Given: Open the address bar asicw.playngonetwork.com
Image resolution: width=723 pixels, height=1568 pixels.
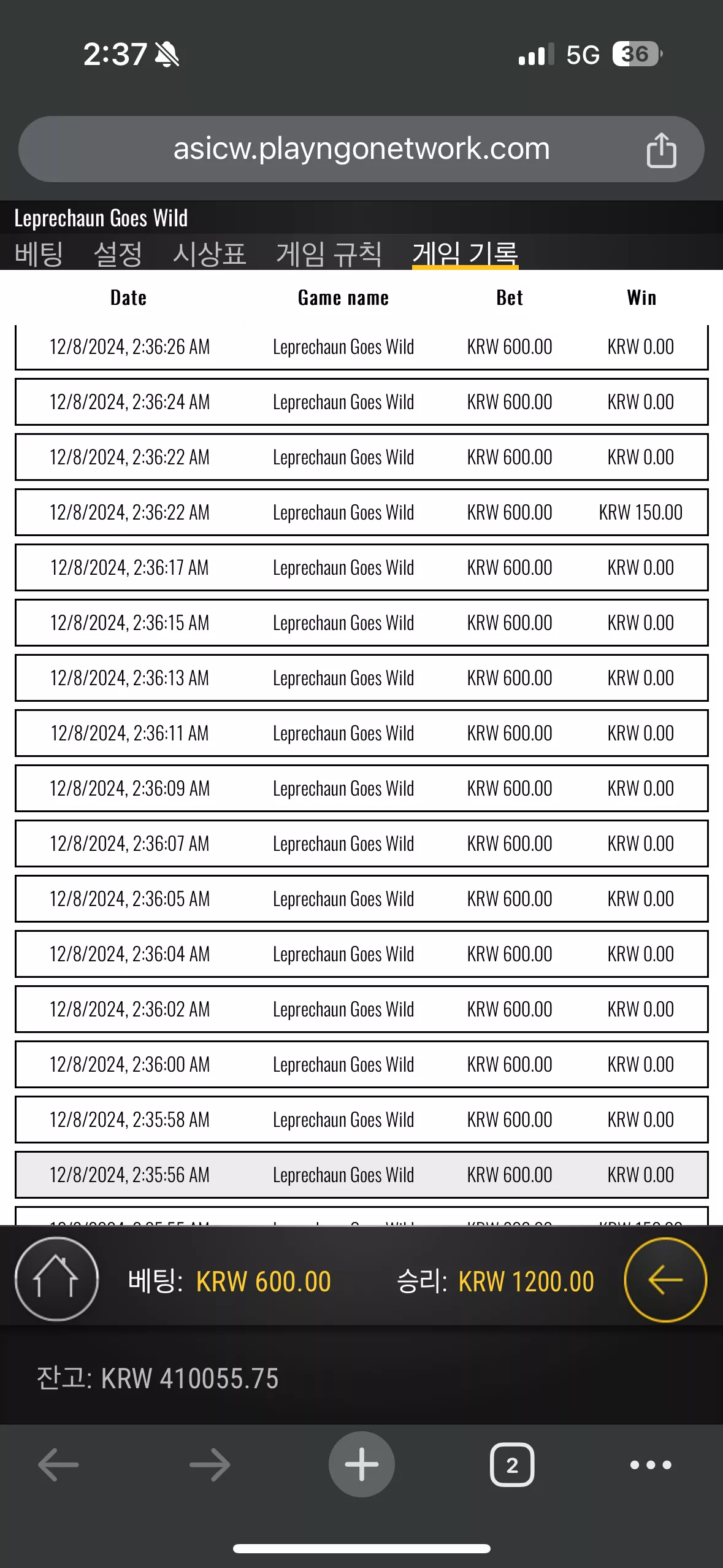Looking at the screenshot, I should pyautogui.click(x=361, y=149).
